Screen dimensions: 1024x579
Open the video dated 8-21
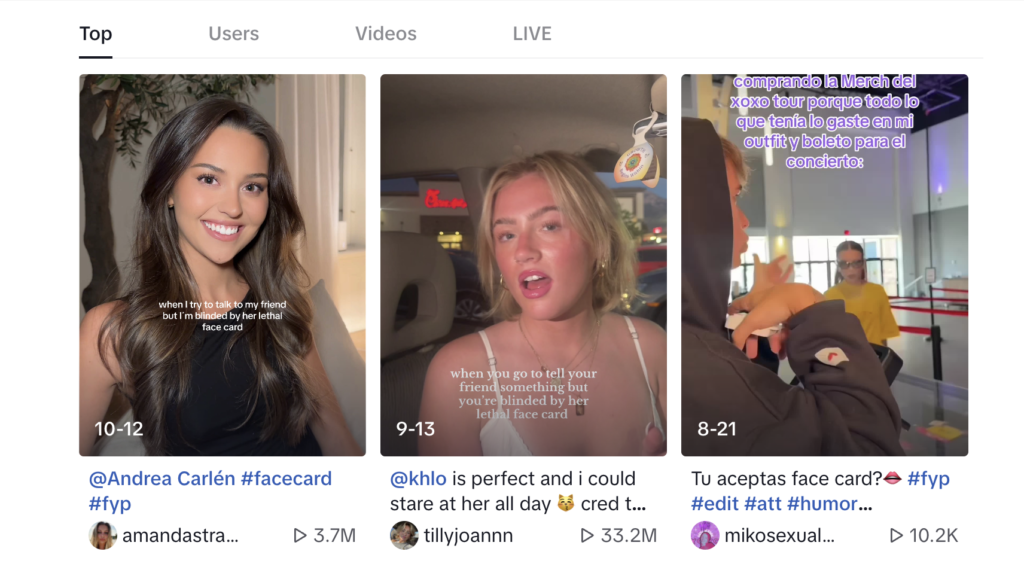(824, 265)
